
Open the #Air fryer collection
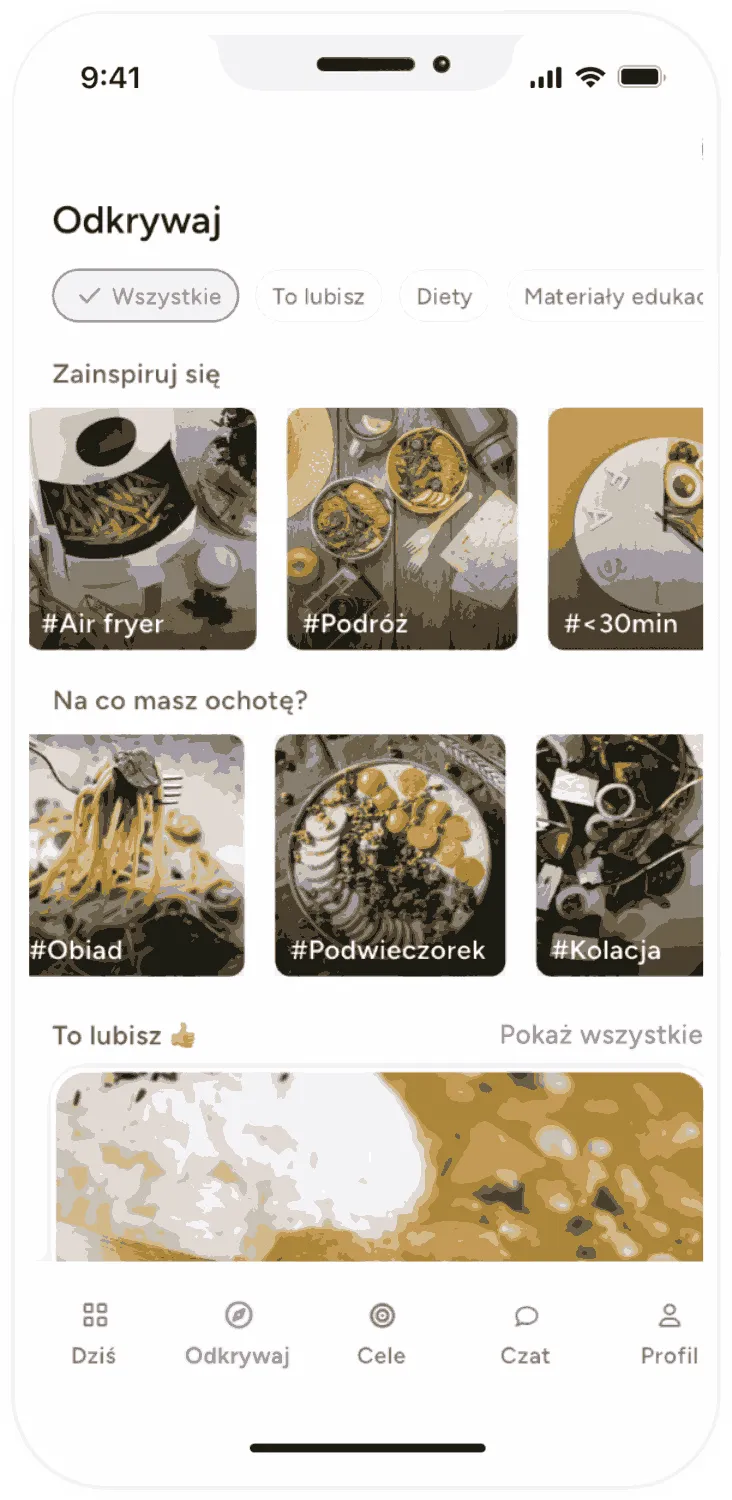click(143, 528)
